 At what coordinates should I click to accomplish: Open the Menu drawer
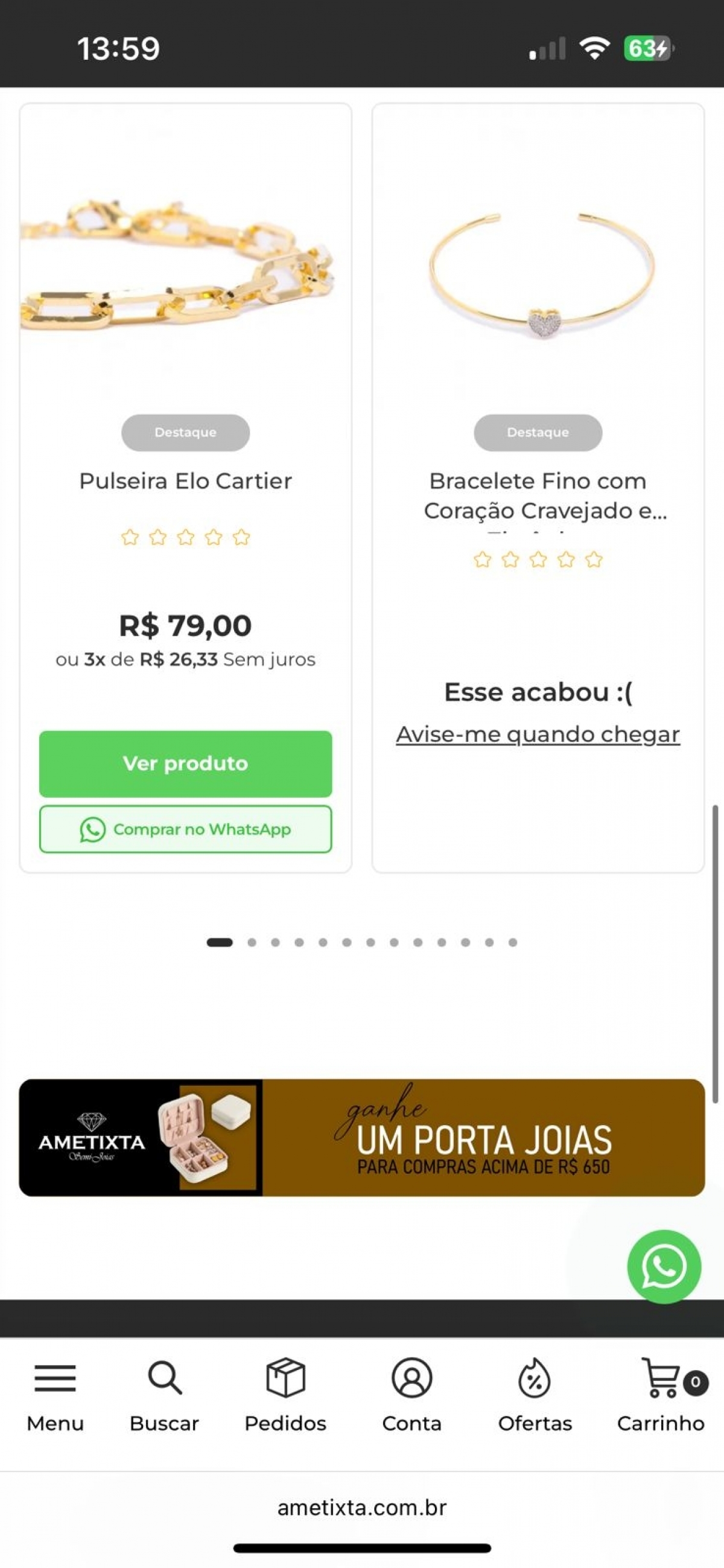coord(55,1395)
